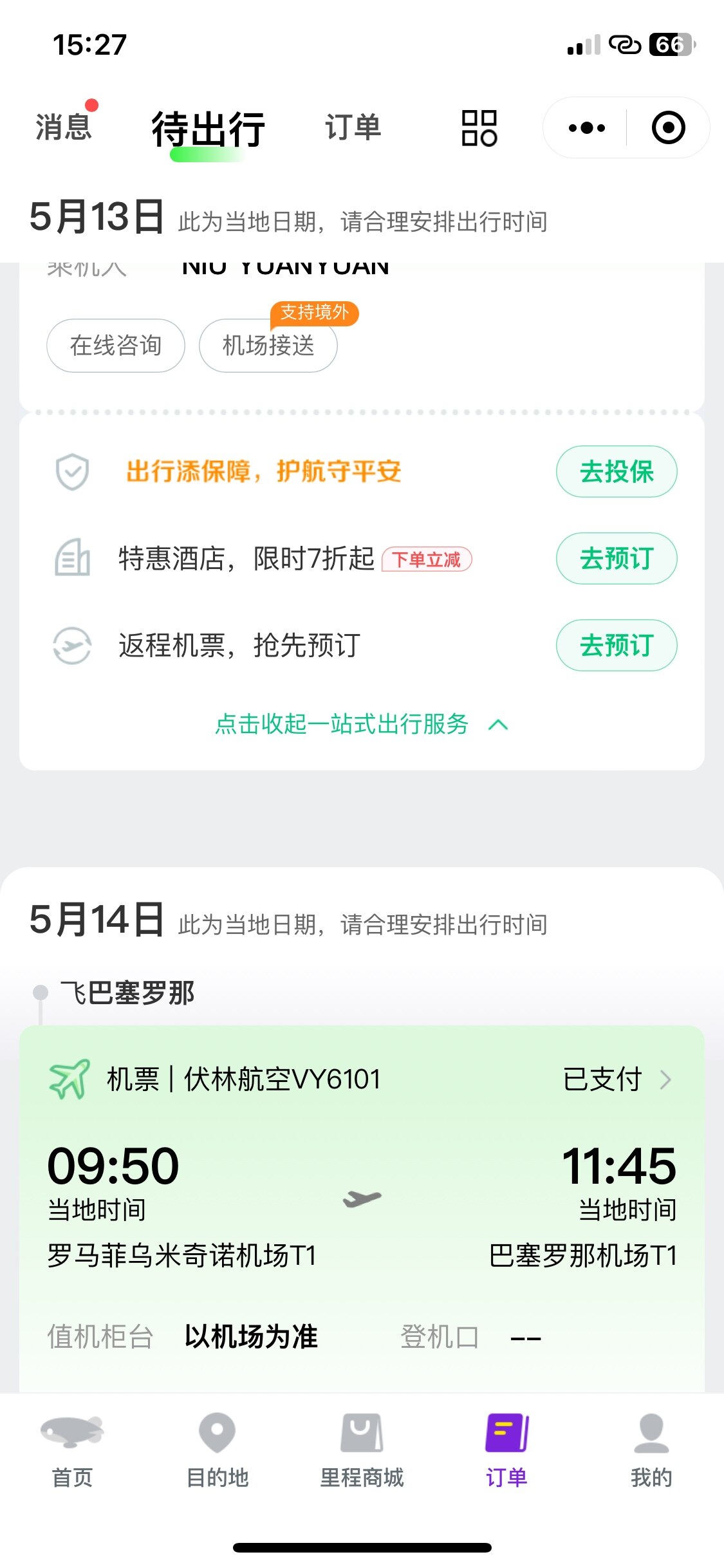Viewport: 724px width, 1568px height.
Task: Open the 伏林航空VY6101 ticket details
Action: 362,1079
